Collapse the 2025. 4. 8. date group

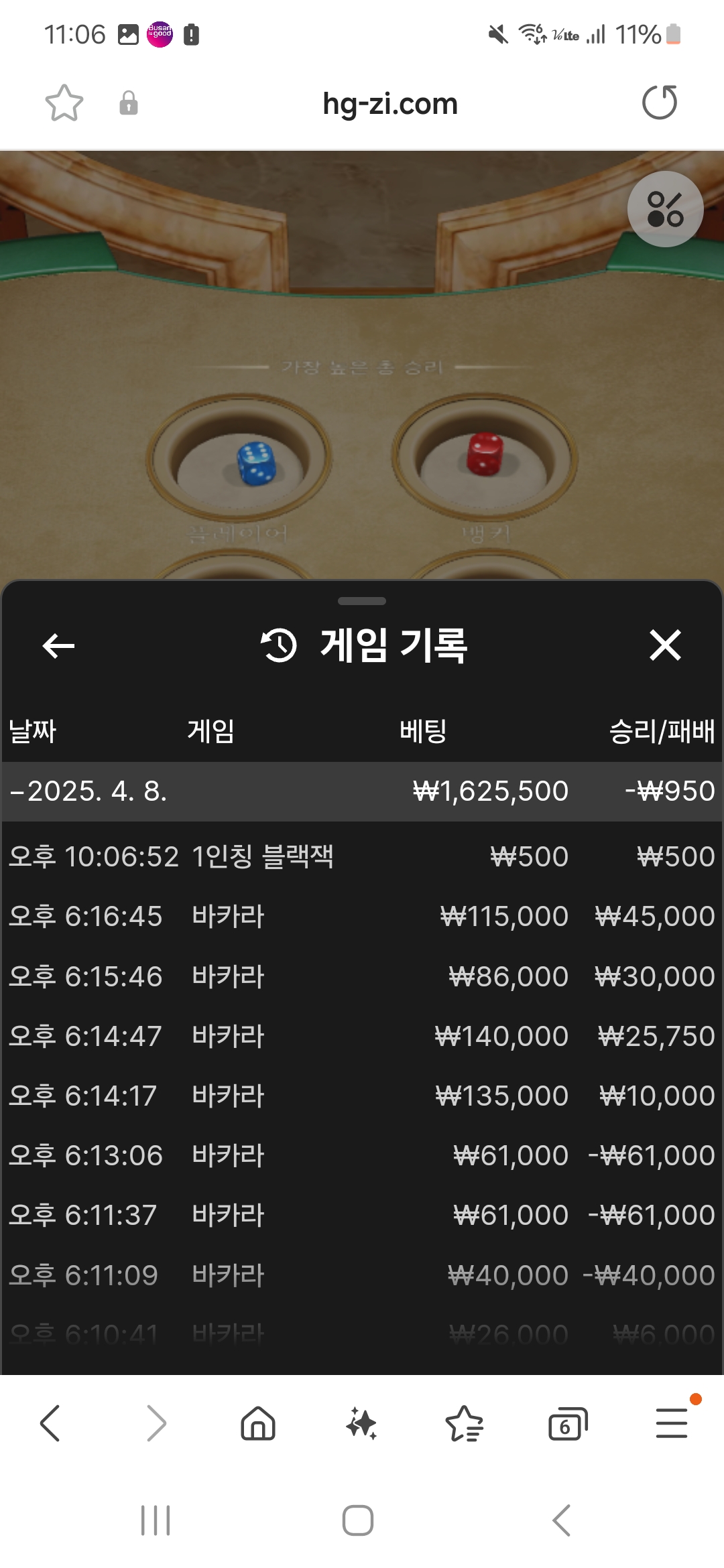[x=87, y=791]
